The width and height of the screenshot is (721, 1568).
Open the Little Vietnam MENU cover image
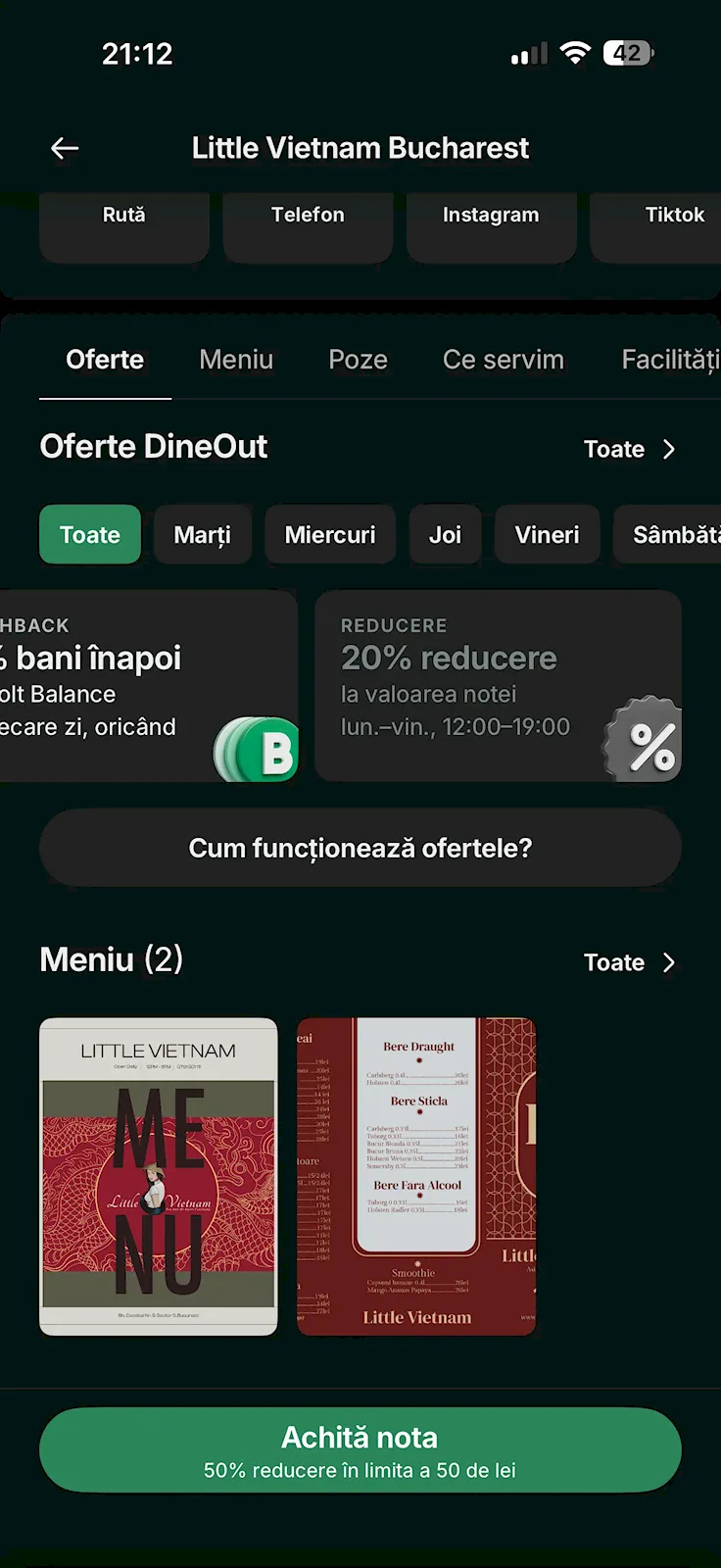pyautogui.click(x=159, y=1176)
